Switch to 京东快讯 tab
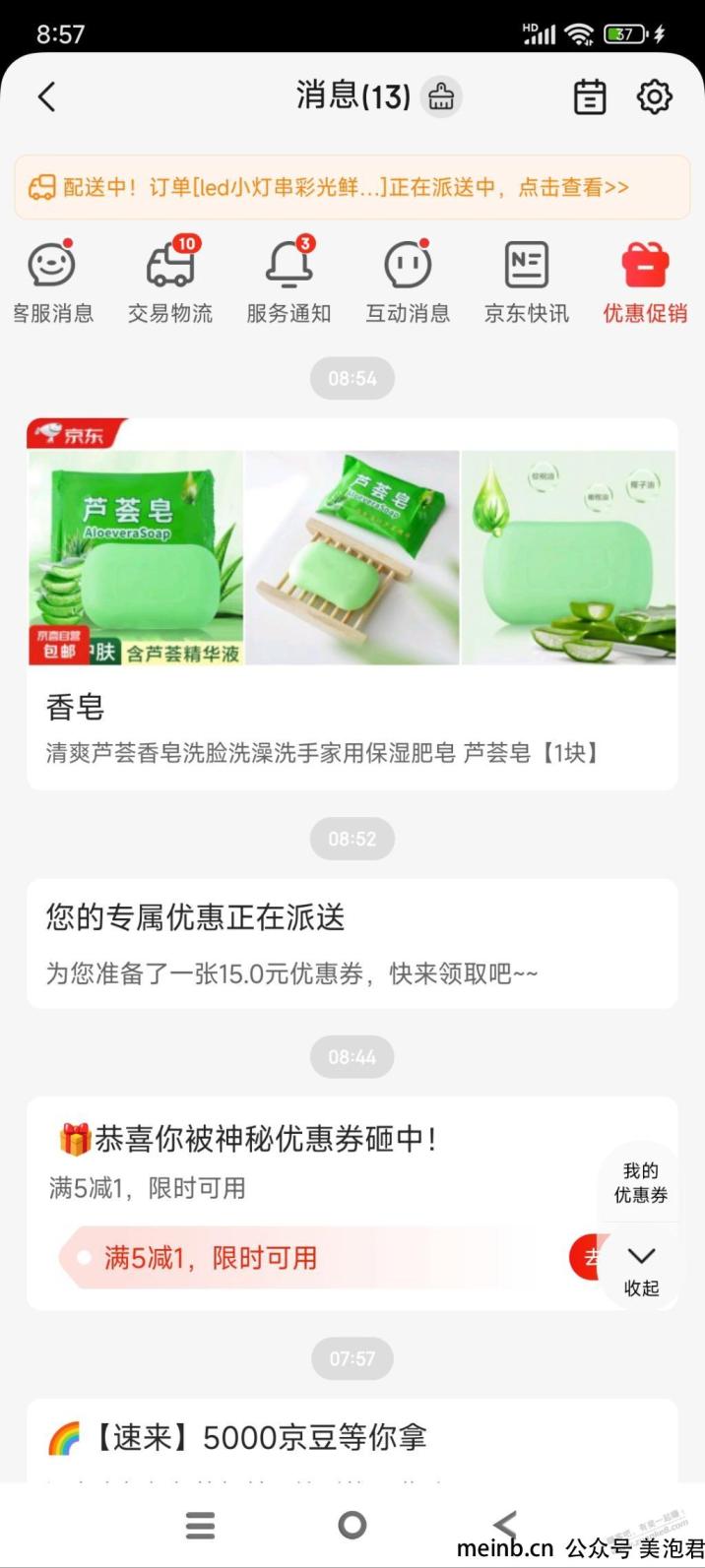This screenshot has height=1568, width=705. pyautogui.click(x=526, y=282)
